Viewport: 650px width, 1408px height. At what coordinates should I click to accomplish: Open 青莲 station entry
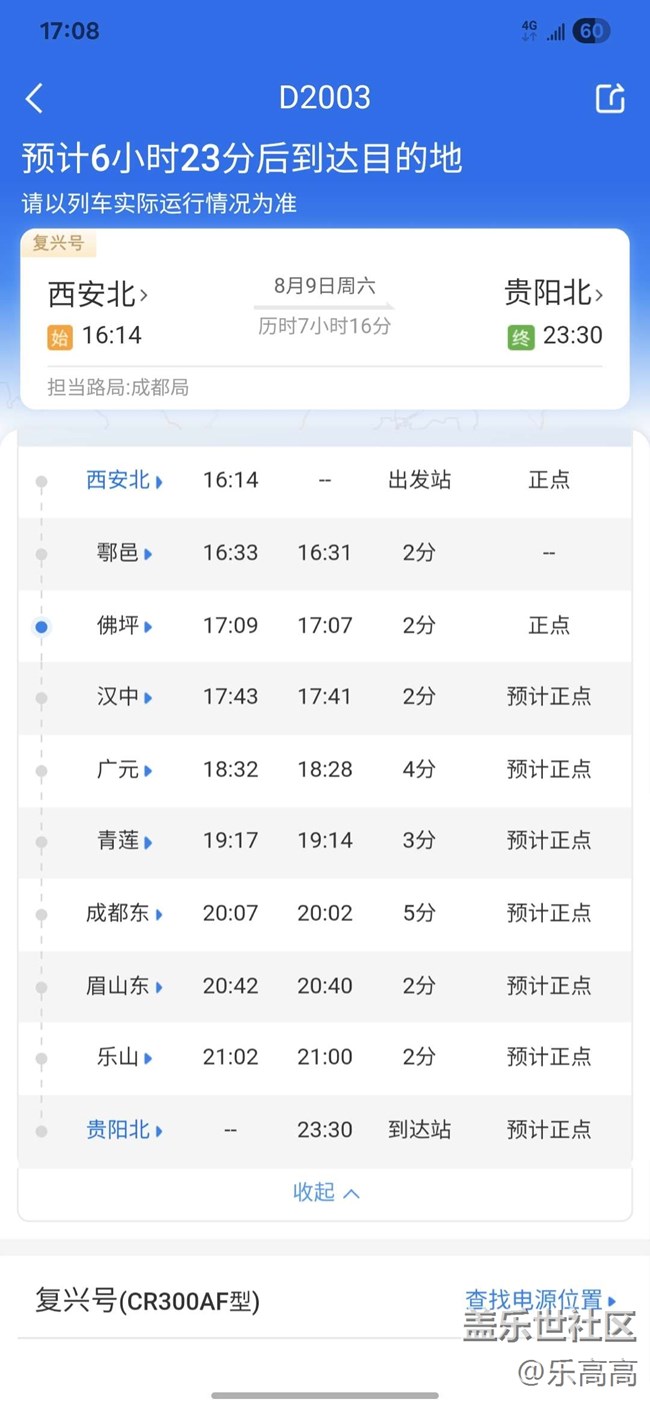point(125,841)
